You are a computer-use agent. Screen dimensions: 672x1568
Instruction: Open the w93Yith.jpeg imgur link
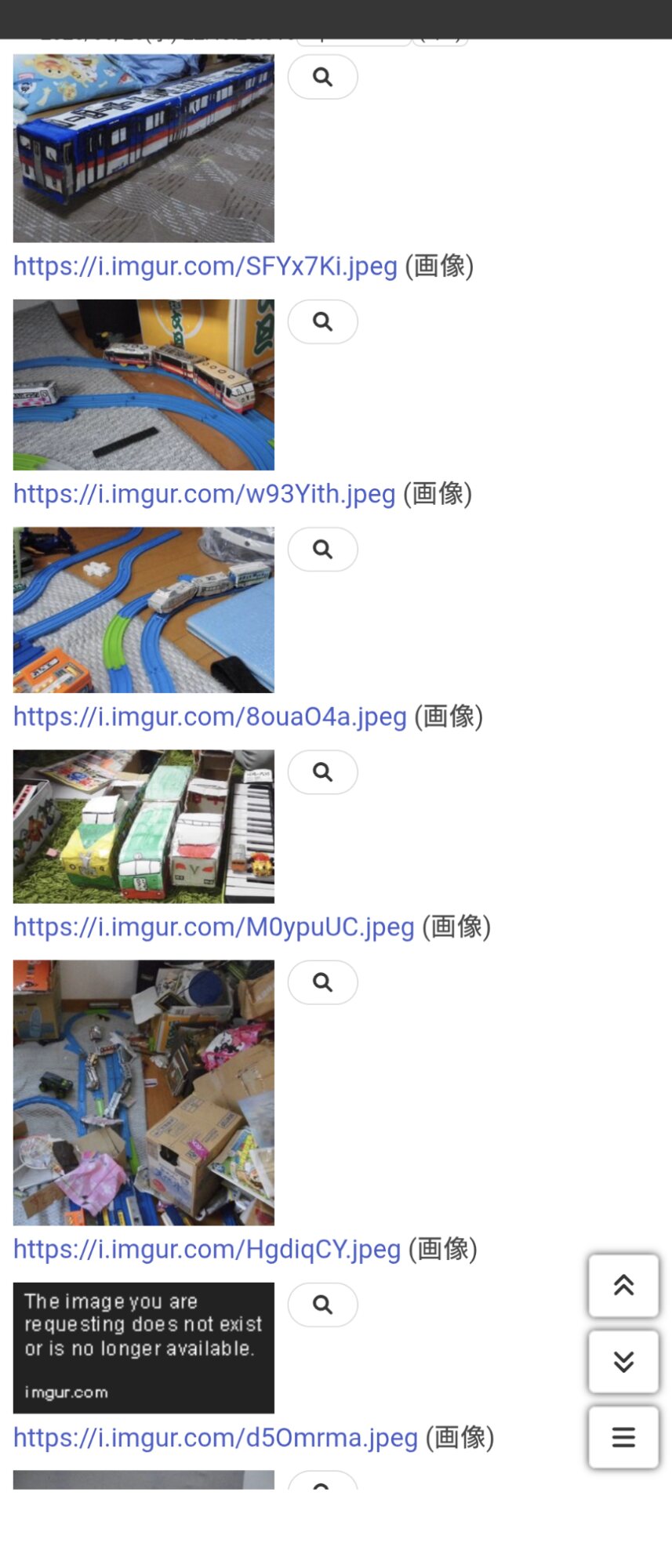coord(204,494)
